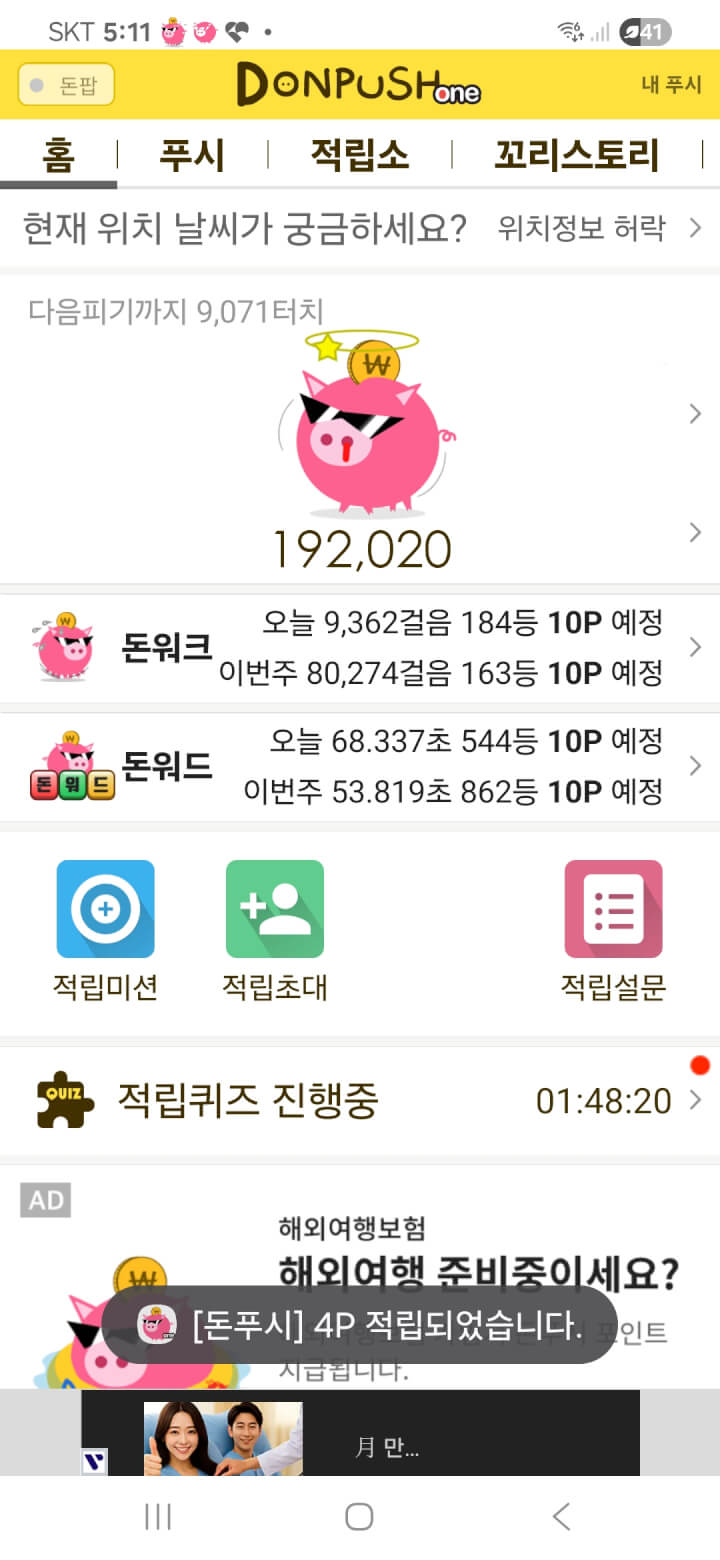
Task: Switch to the 푸시 tab
Action: point(192,156)
